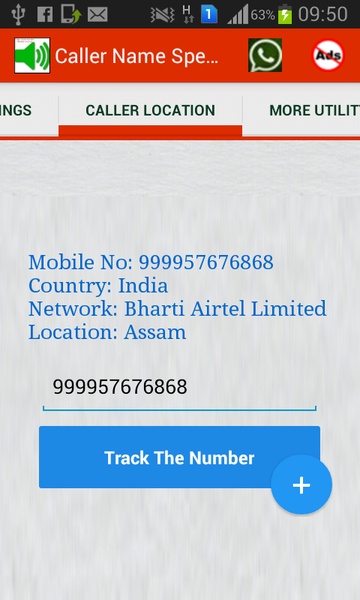Select the Caller Location tab
This screenshot has width=360, height=600.
click(x=150, y=111)
